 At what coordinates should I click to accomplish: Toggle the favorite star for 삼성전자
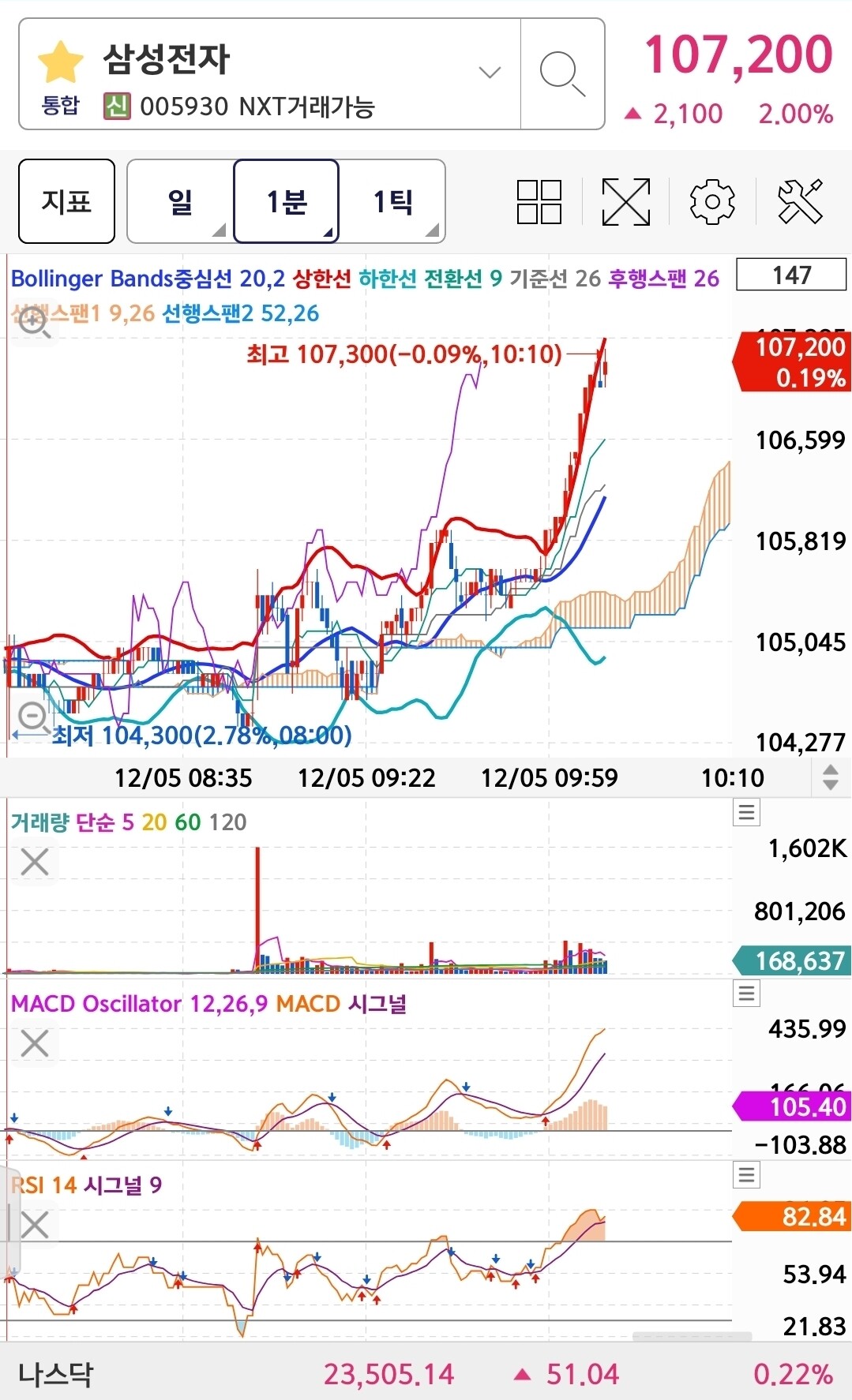[x=61, y=62]
